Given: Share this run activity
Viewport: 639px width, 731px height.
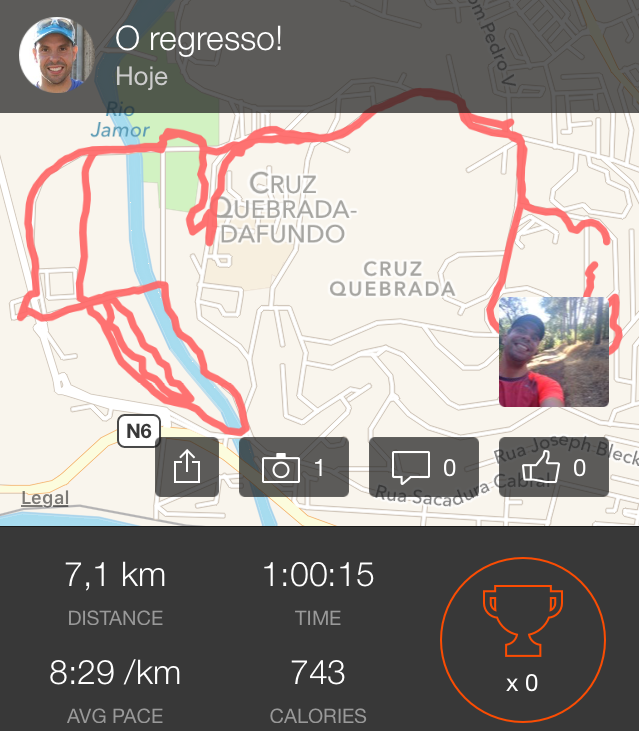Looking at the screenshot, I should click(186, 467).
